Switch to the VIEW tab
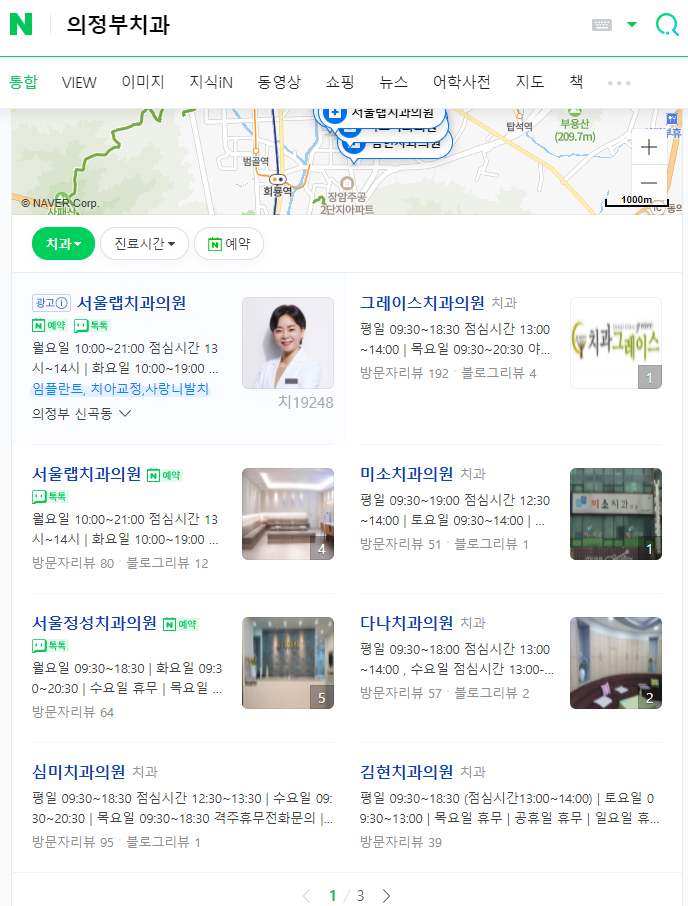 tap(79, 82)
